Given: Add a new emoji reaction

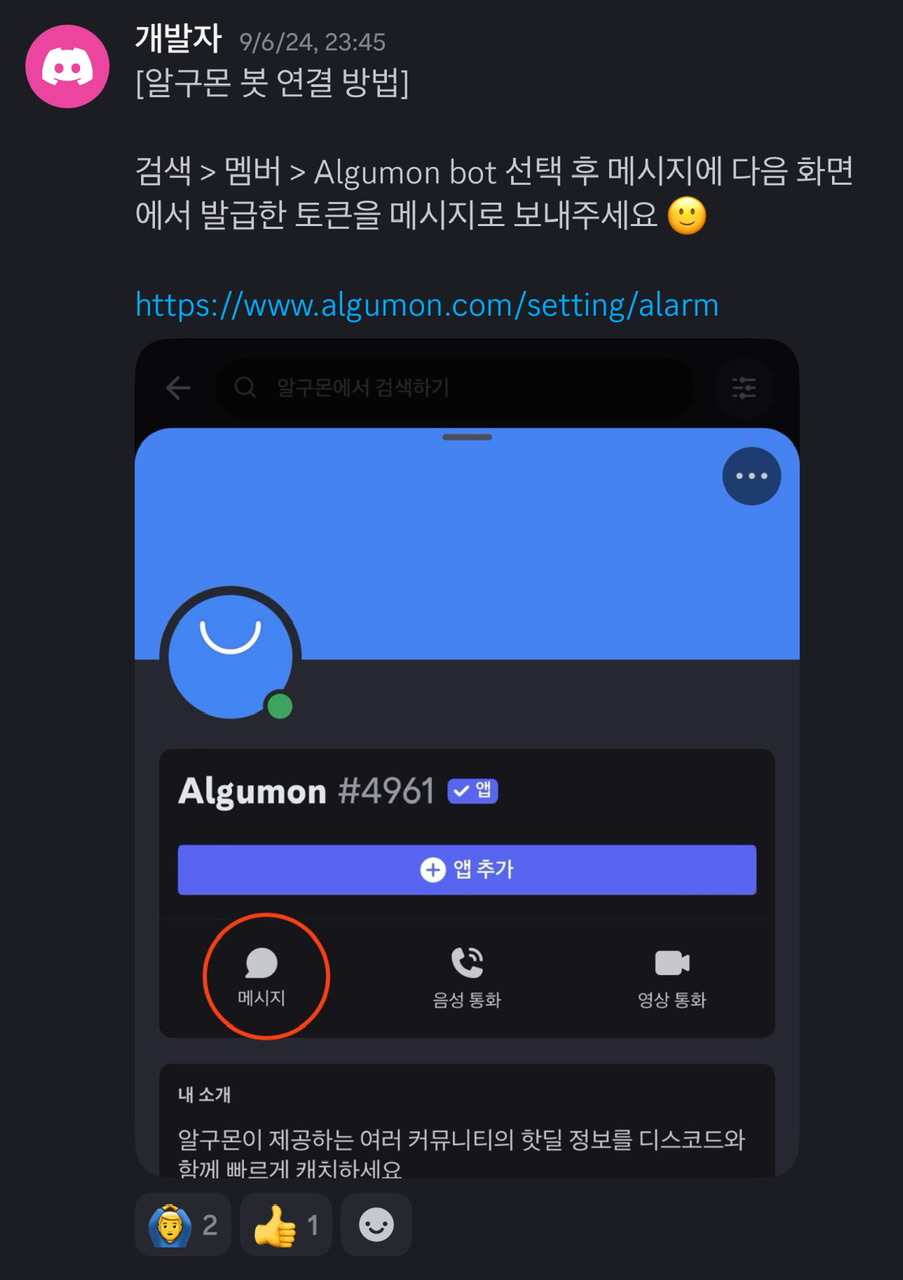Looking at the screenshot, I should (x=376, y=1225).
